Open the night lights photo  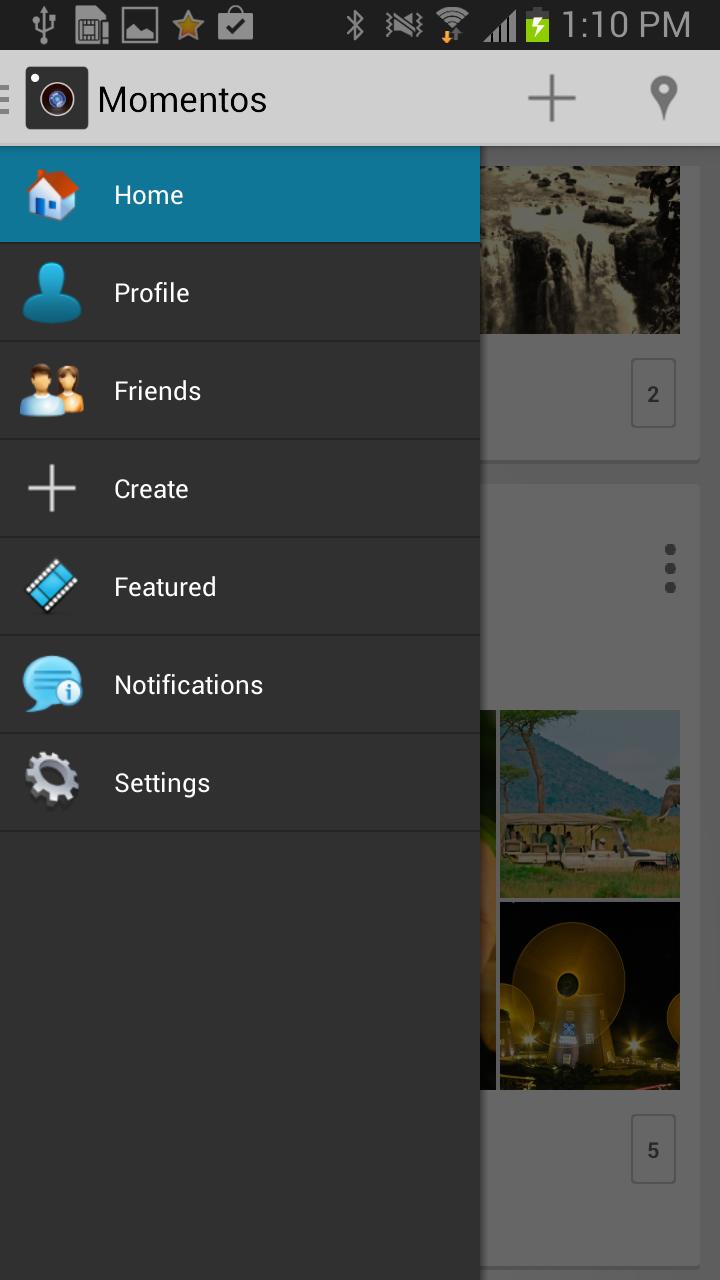(x=590, y=996)
